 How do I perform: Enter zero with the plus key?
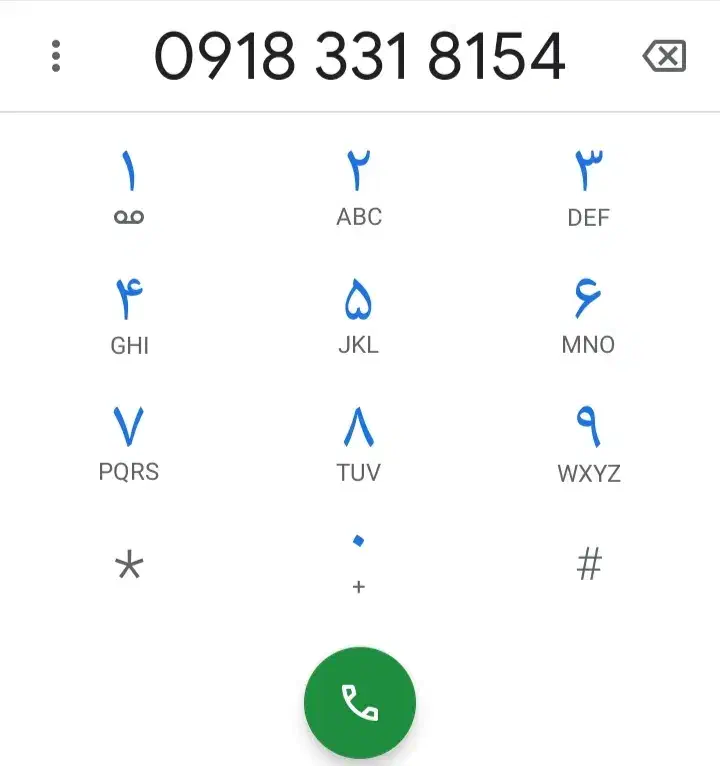(x=359, y=565)
